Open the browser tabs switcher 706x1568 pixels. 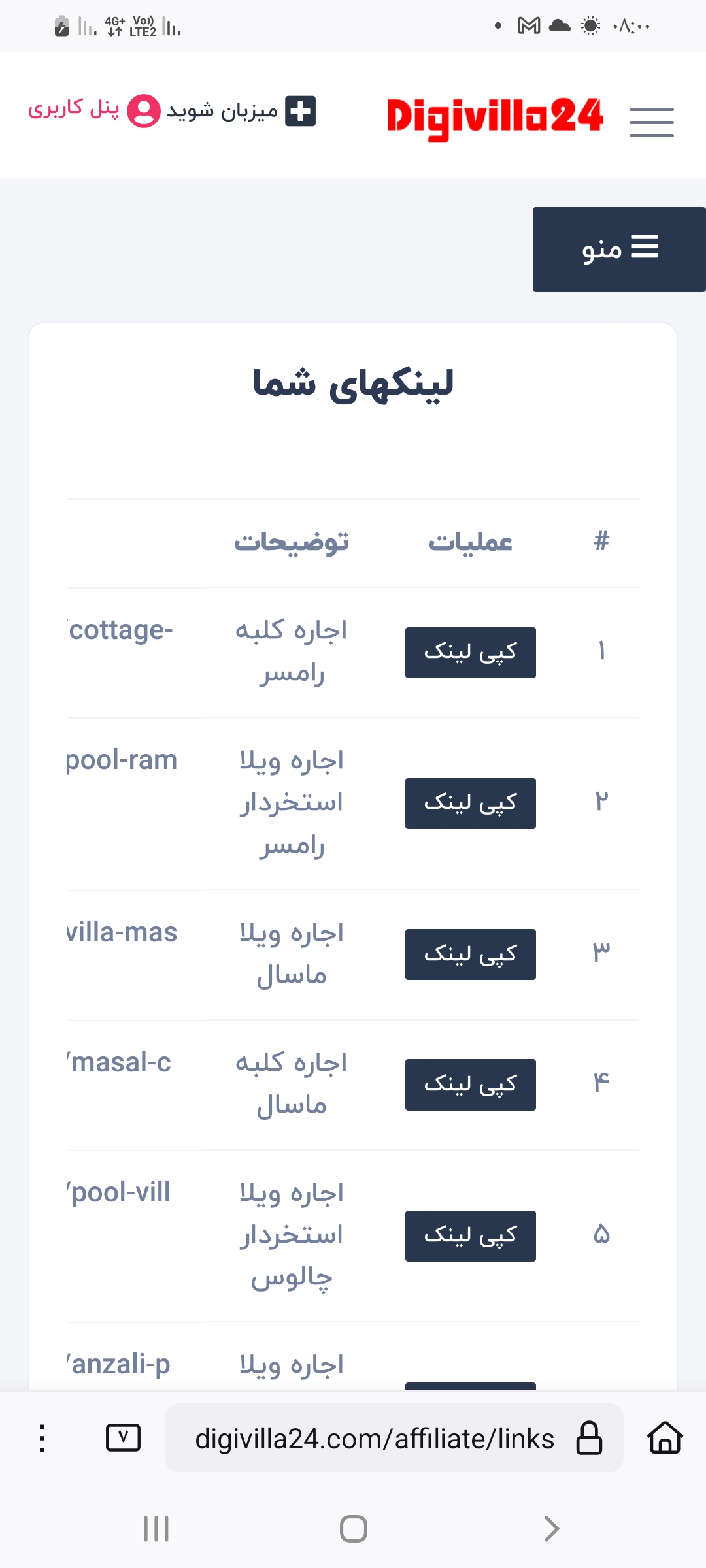123,1438
